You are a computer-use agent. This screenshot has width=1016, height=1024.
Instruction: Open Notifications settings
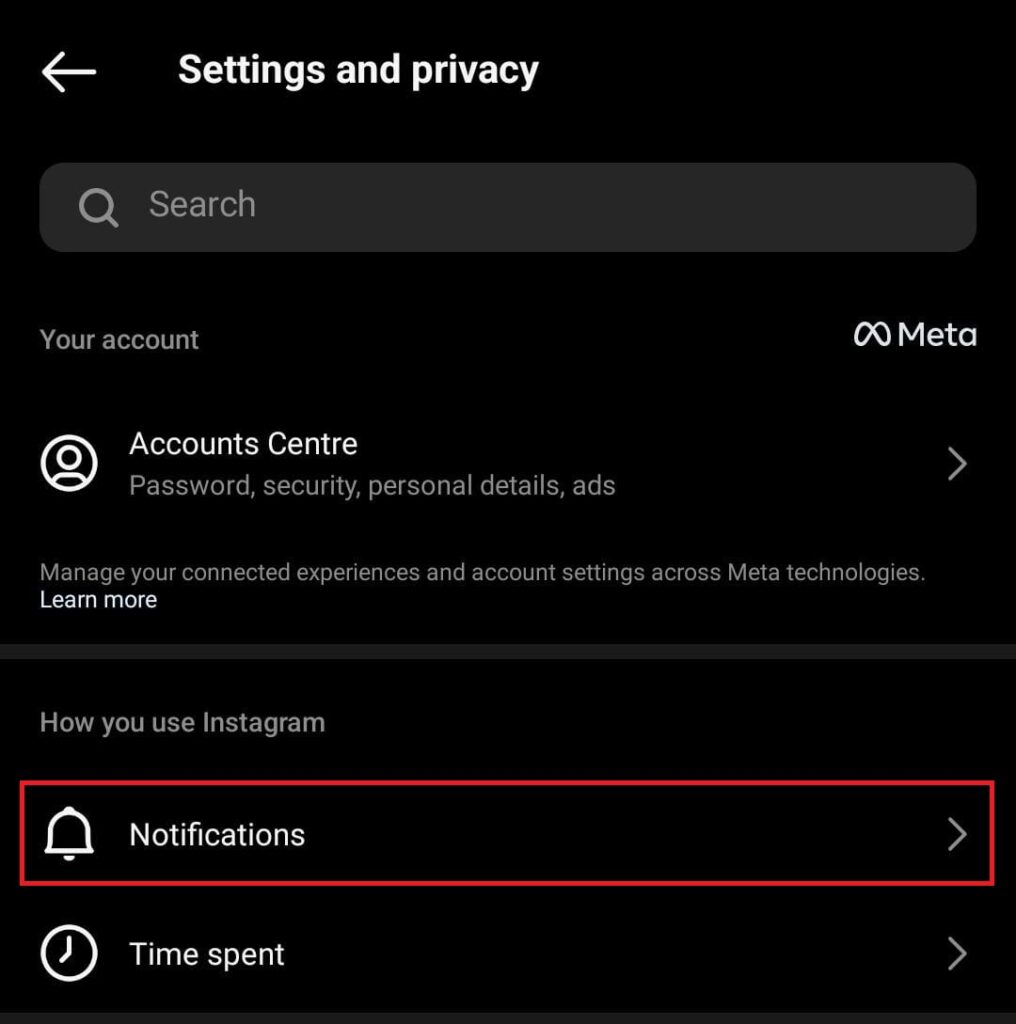pyautogui.click(x=507, y=835)
